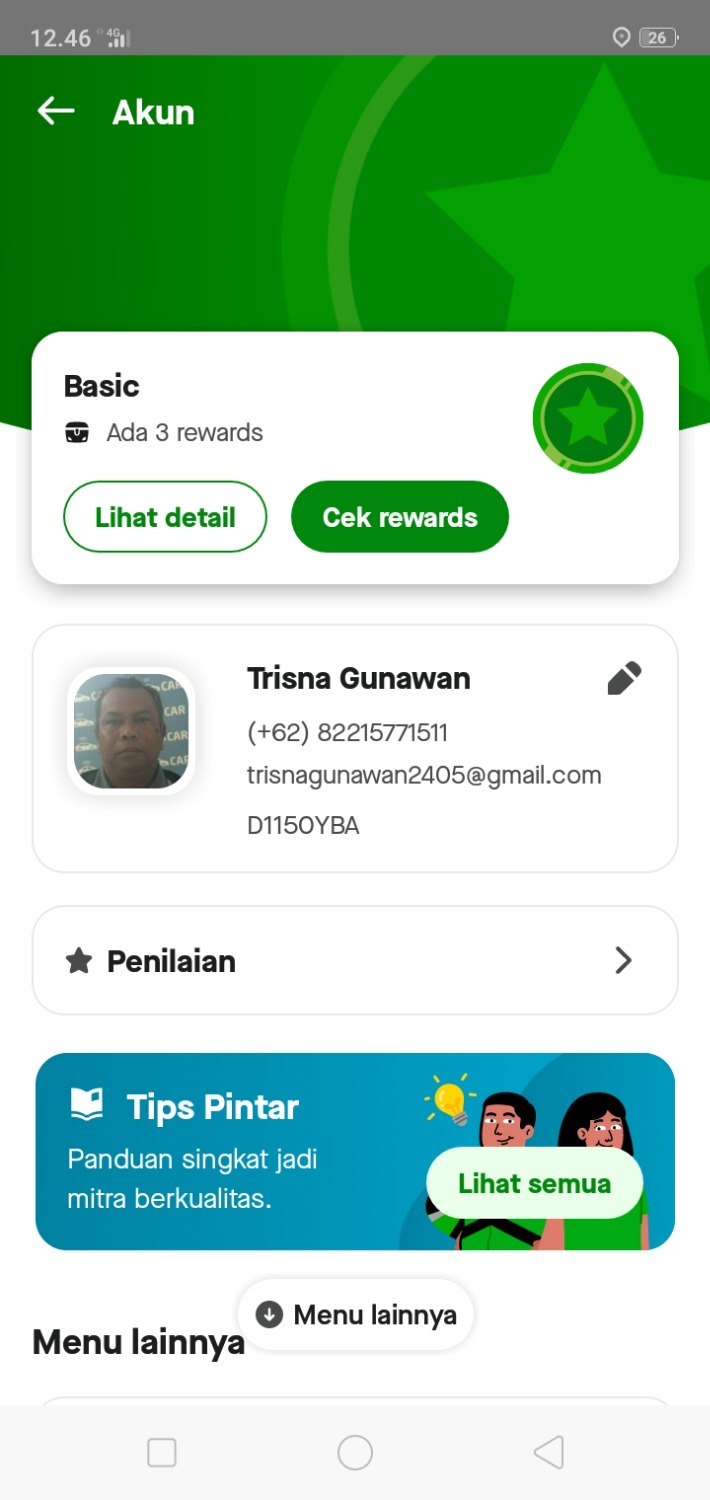The height and width of the screenshot is (1500, 710).
Task: Tap the Lihat detail button
Action: (x=165, y=517)
